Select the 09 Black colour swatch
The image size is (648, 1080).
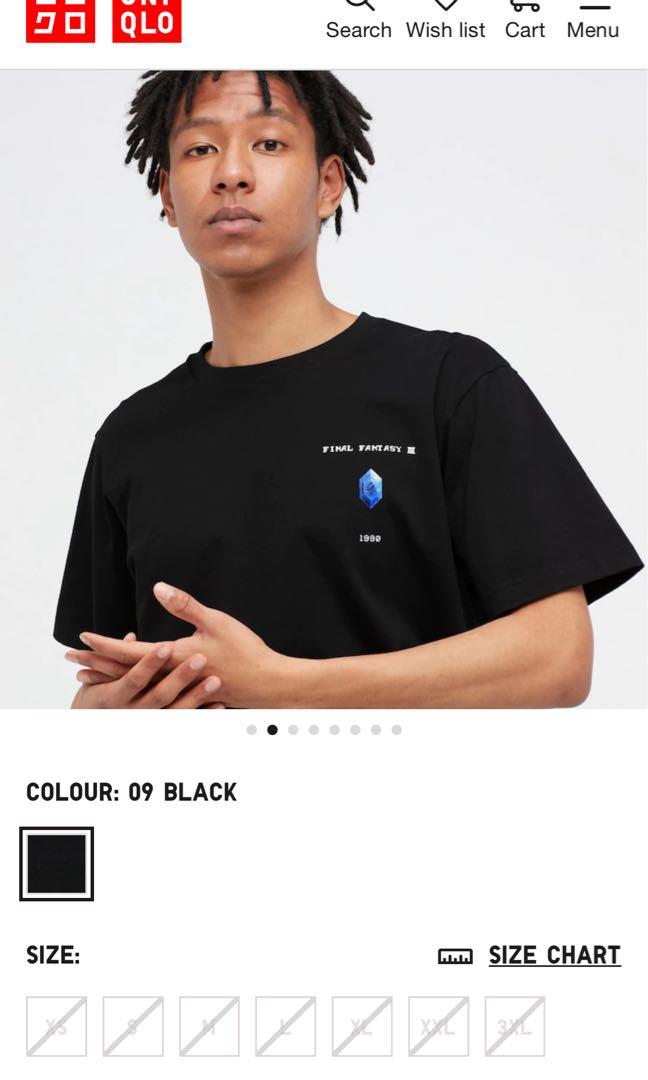point(57,864)
